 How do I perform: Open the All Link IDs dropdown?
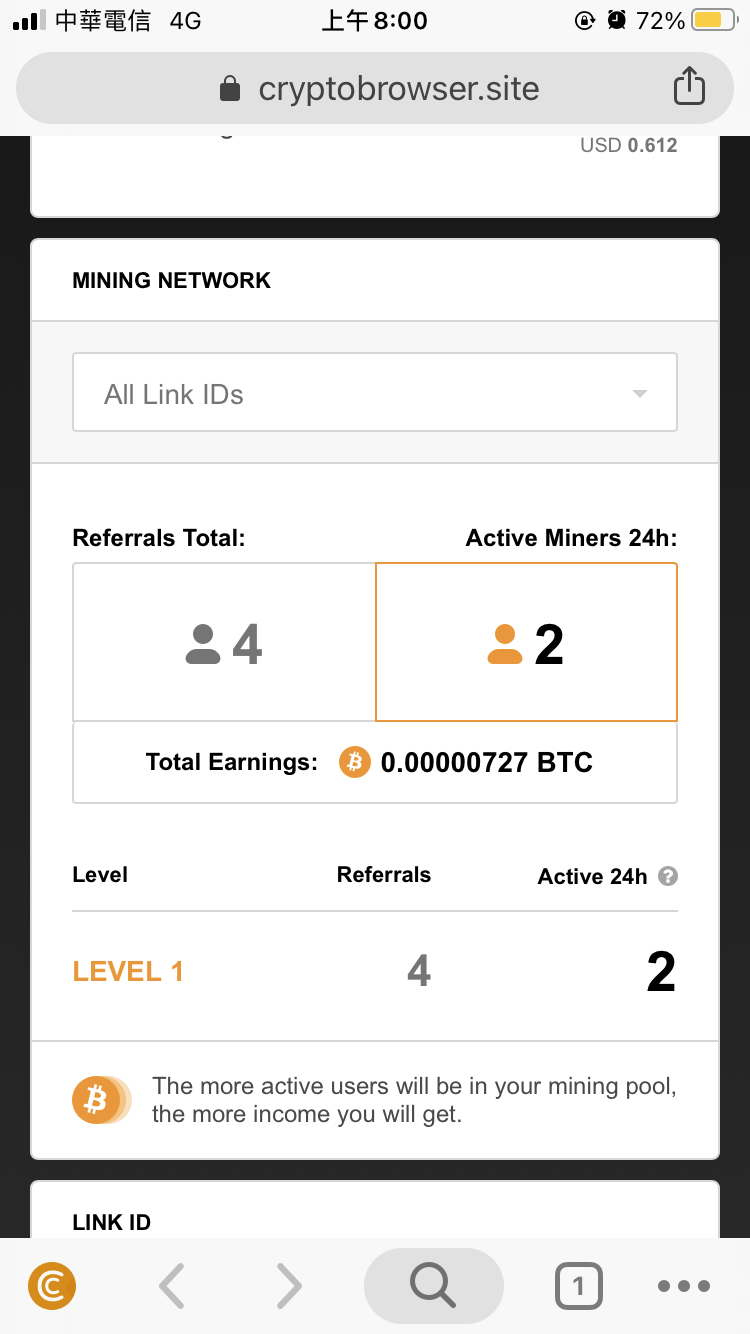click(375, 393)
